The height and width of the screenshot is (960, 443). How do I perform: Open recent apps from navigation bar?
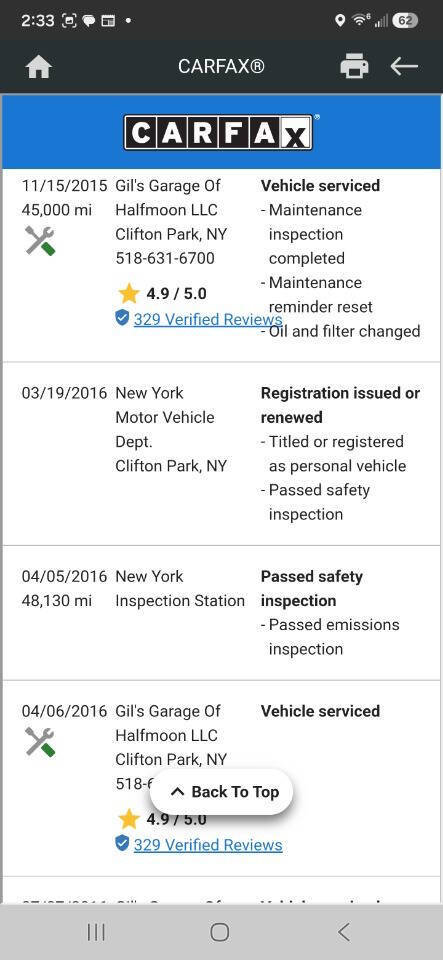coord(96,932)
